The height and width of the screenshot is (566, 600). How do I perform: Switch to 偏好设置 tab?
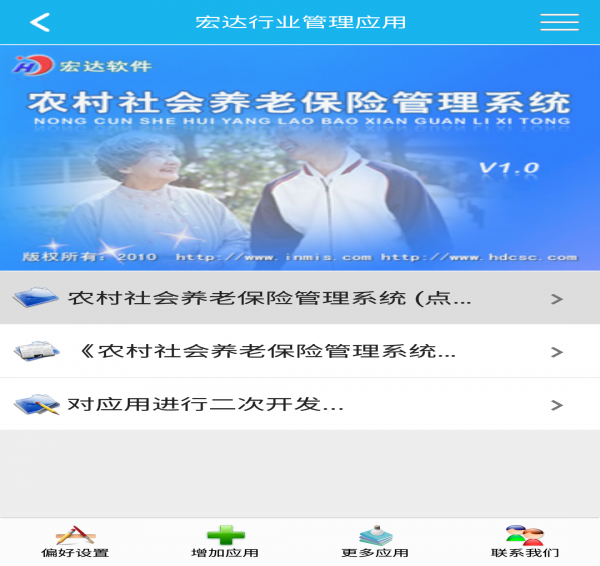pyautogui.click(x=75, y=542)
